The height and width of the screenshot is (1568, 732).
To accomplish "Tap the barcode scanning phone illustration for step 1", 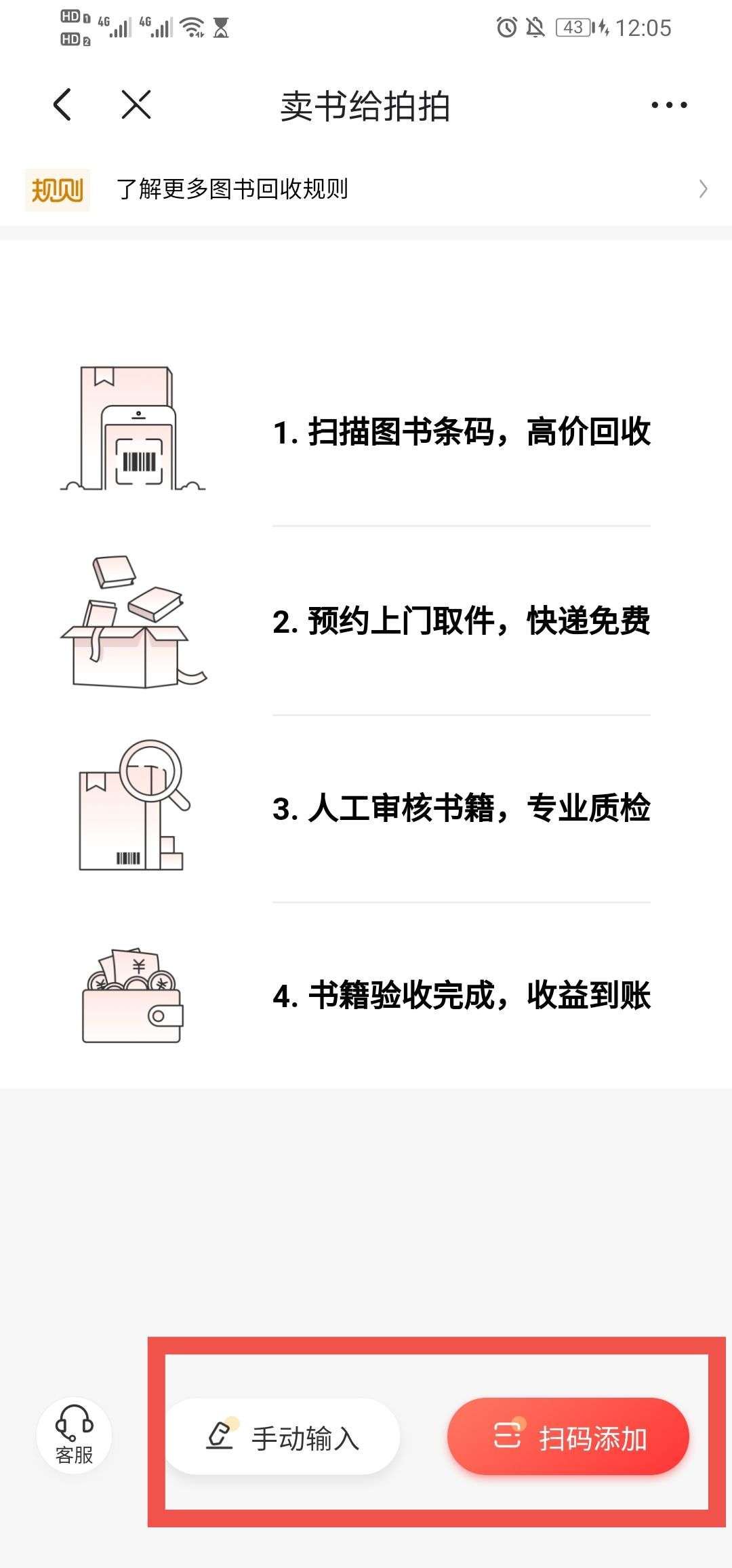I will 134,429.
